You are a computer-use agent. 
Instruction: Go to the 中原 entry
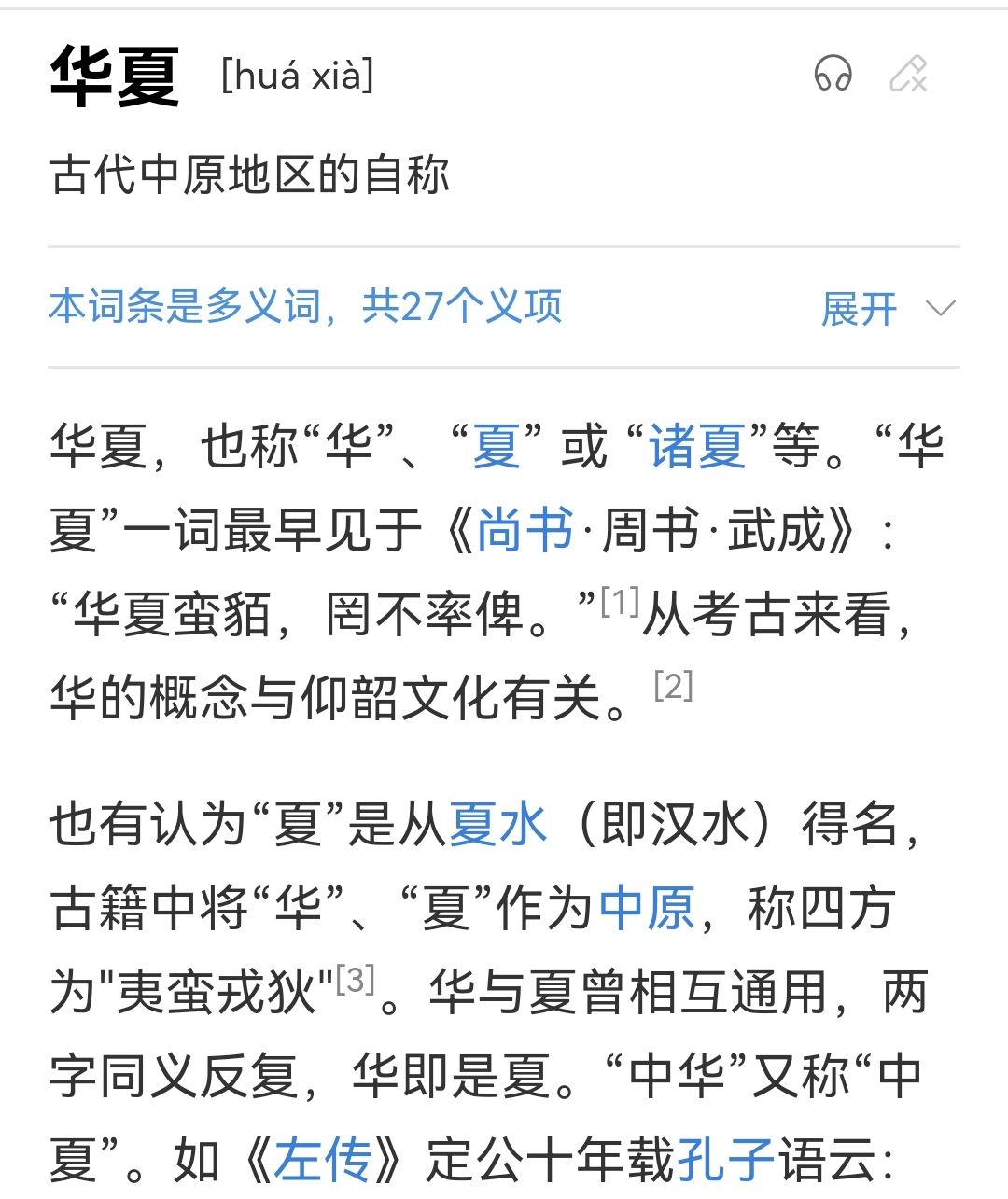pos(647,908)
